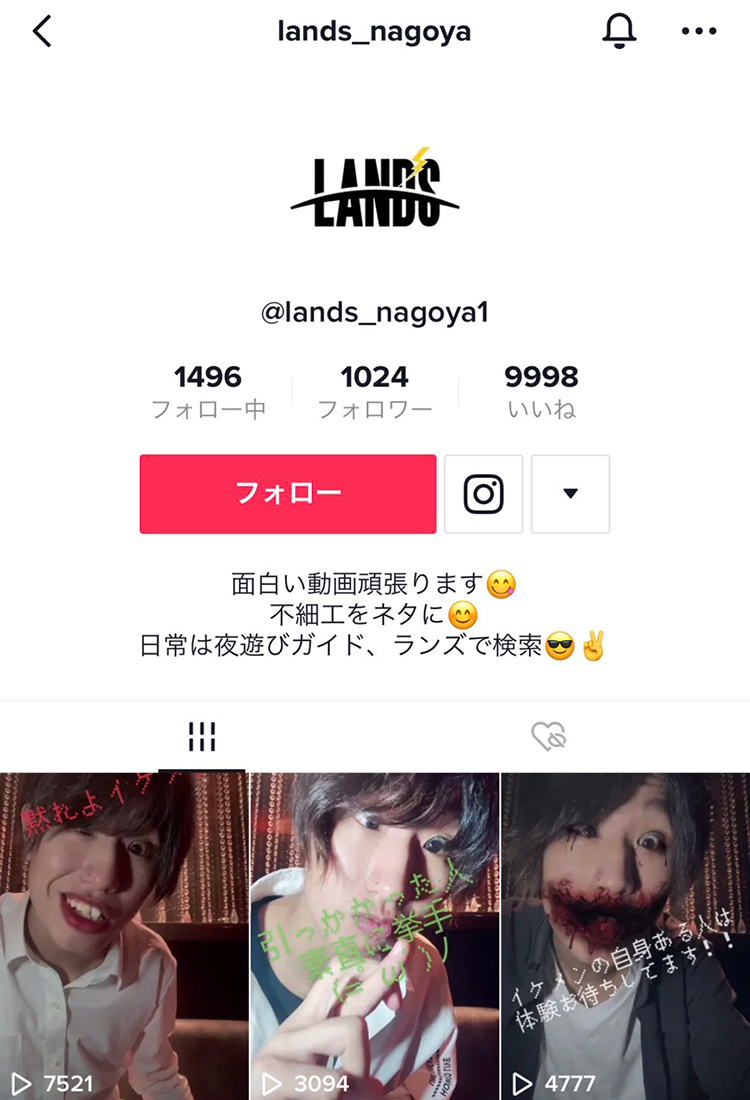Screen dimensions: 750x1100
Task: Open the linked Instagram profile
Action: click(483, 494)
